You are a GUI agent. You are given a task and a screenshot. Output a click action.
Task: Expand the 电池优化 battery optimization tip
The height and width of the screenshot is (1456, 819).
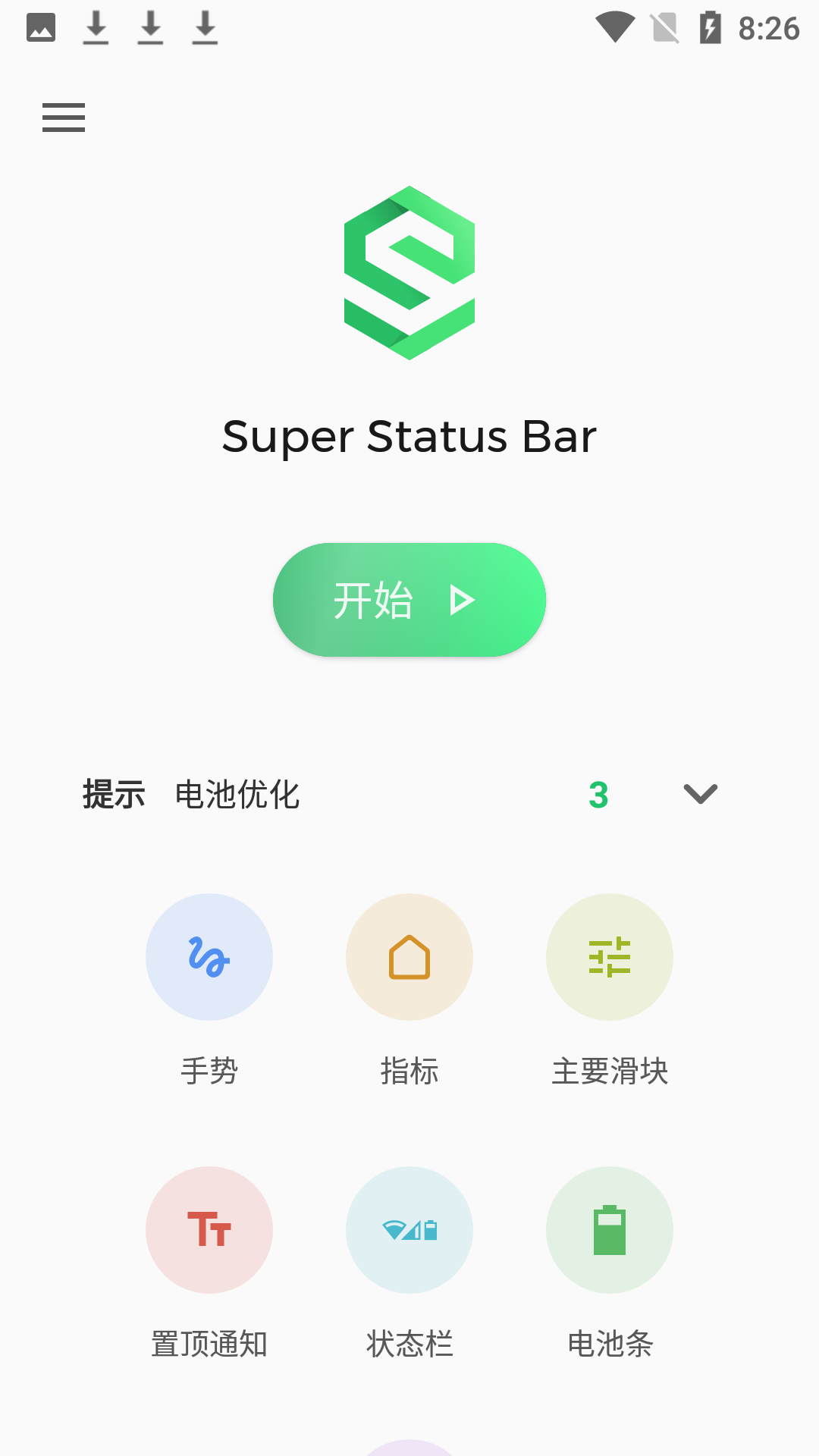coord(237,795)
